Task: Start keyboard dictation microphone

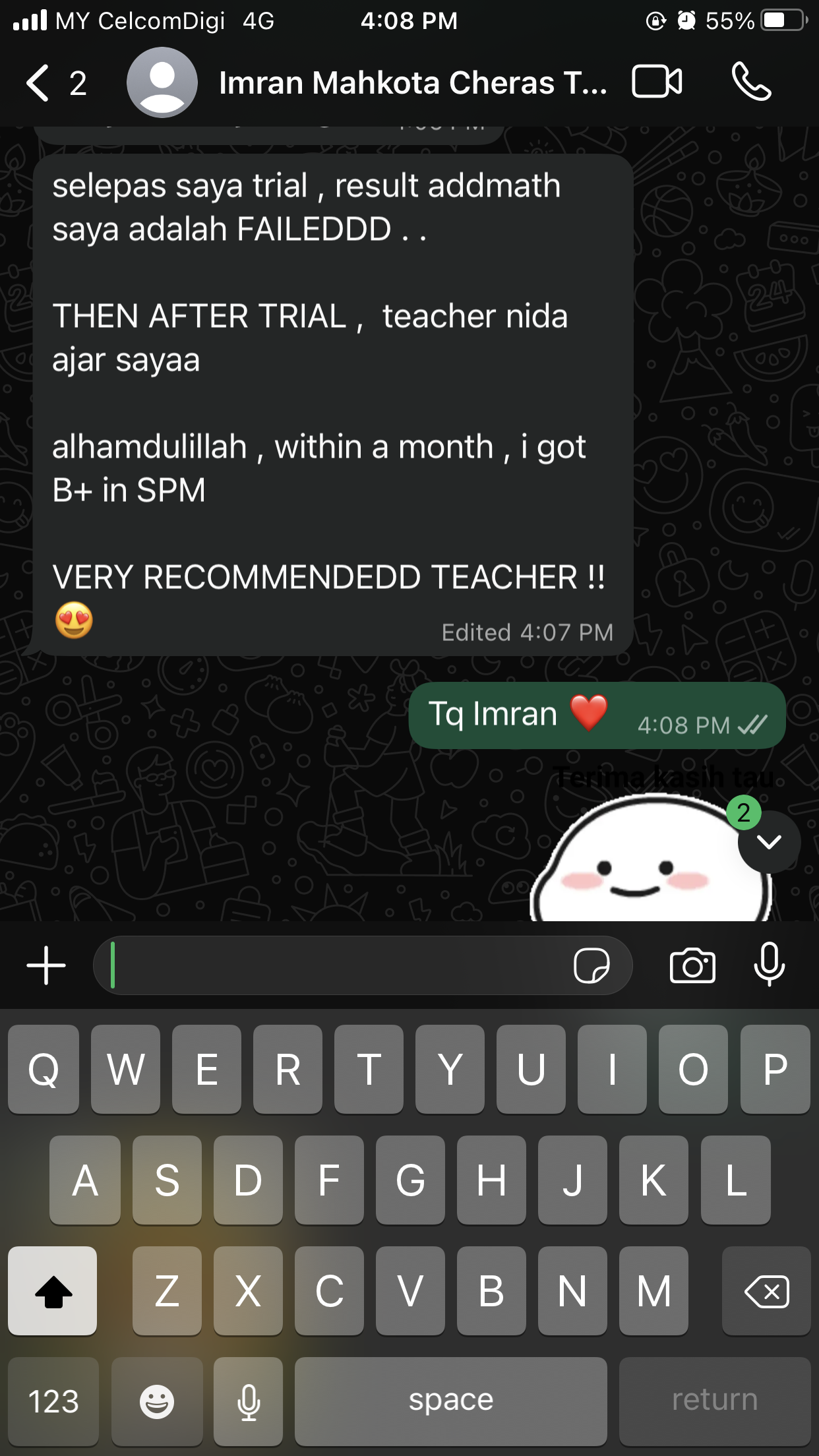Action: [249, 1401]
